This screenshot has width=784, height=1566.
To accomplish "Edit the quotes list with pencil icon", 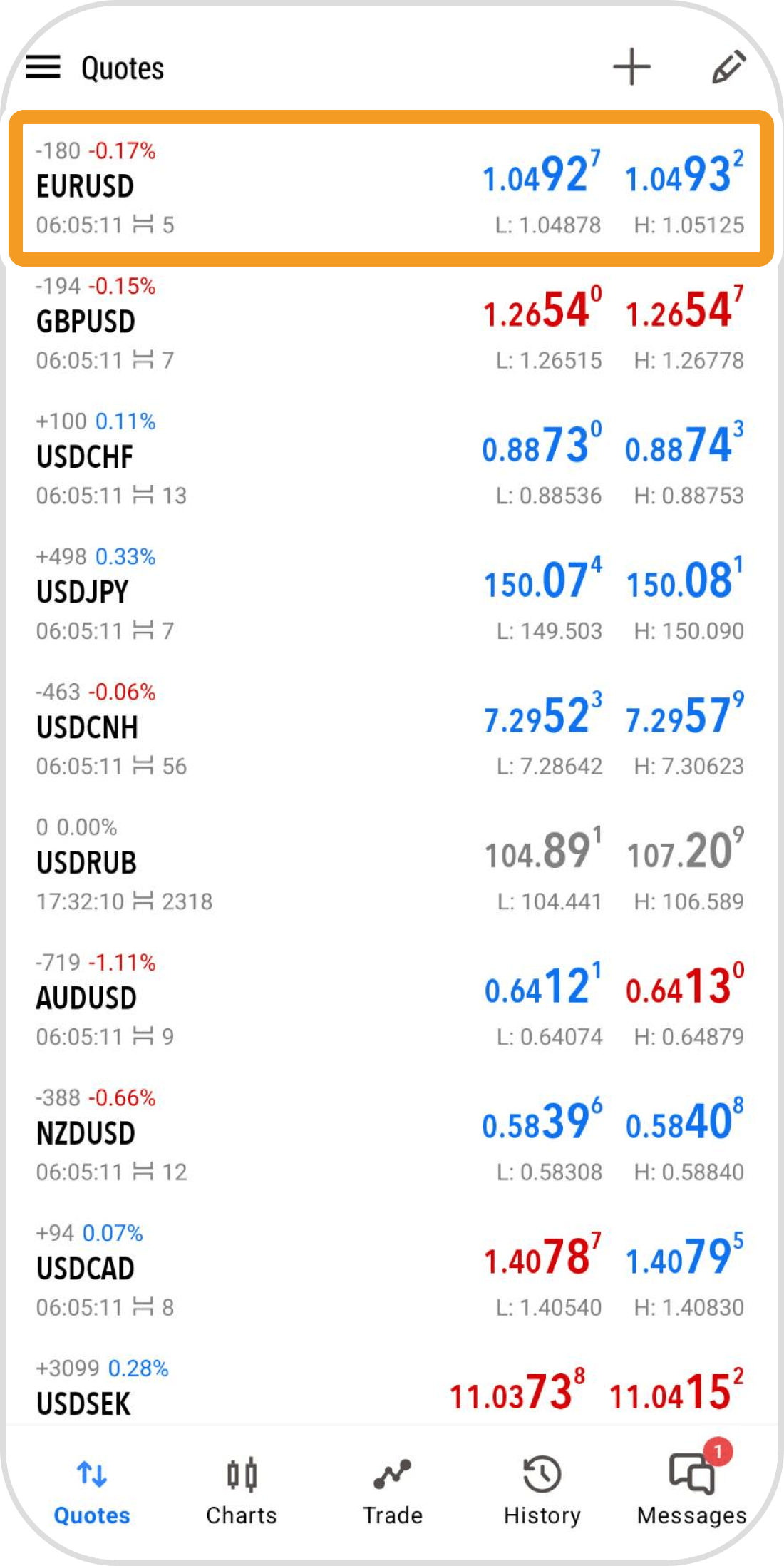I will click(x=728, y=68).
